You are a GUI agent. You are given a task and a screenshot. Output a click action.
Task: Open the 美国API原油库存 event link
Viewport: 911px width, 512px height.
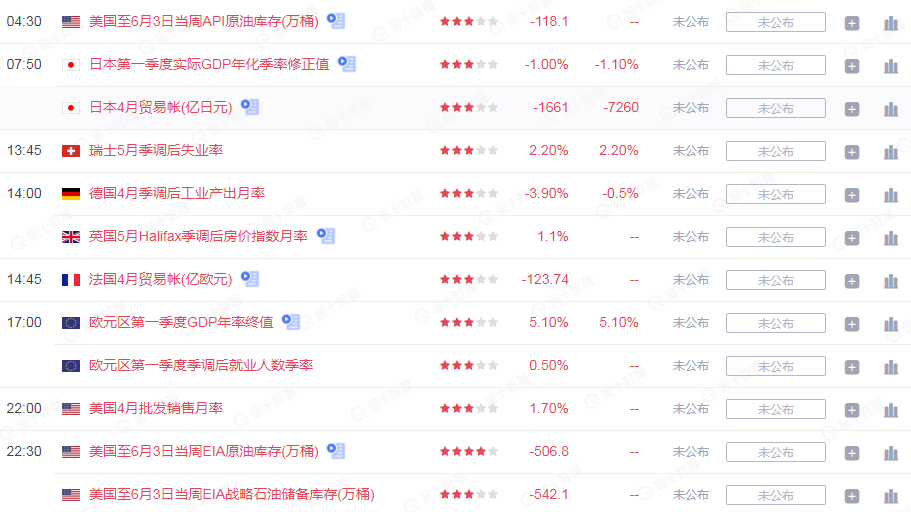(204, 21)
